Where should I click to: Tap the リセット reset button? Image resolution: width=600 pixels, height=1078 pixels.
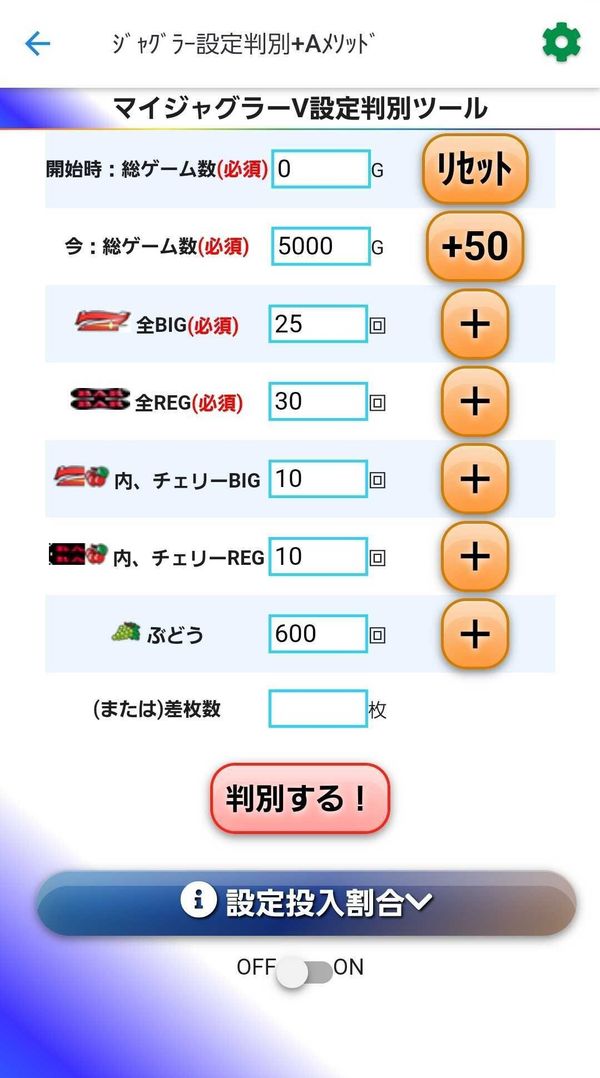coord(475,168)
